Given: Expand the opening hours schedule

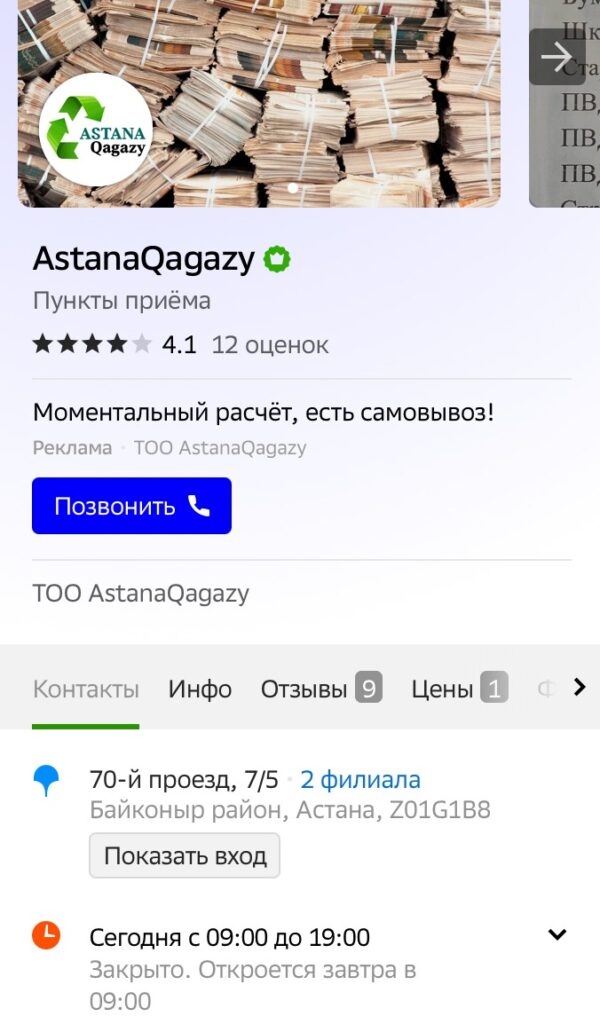Looking at the screenshot, I should pyautogui.click(x=557, y=936).
